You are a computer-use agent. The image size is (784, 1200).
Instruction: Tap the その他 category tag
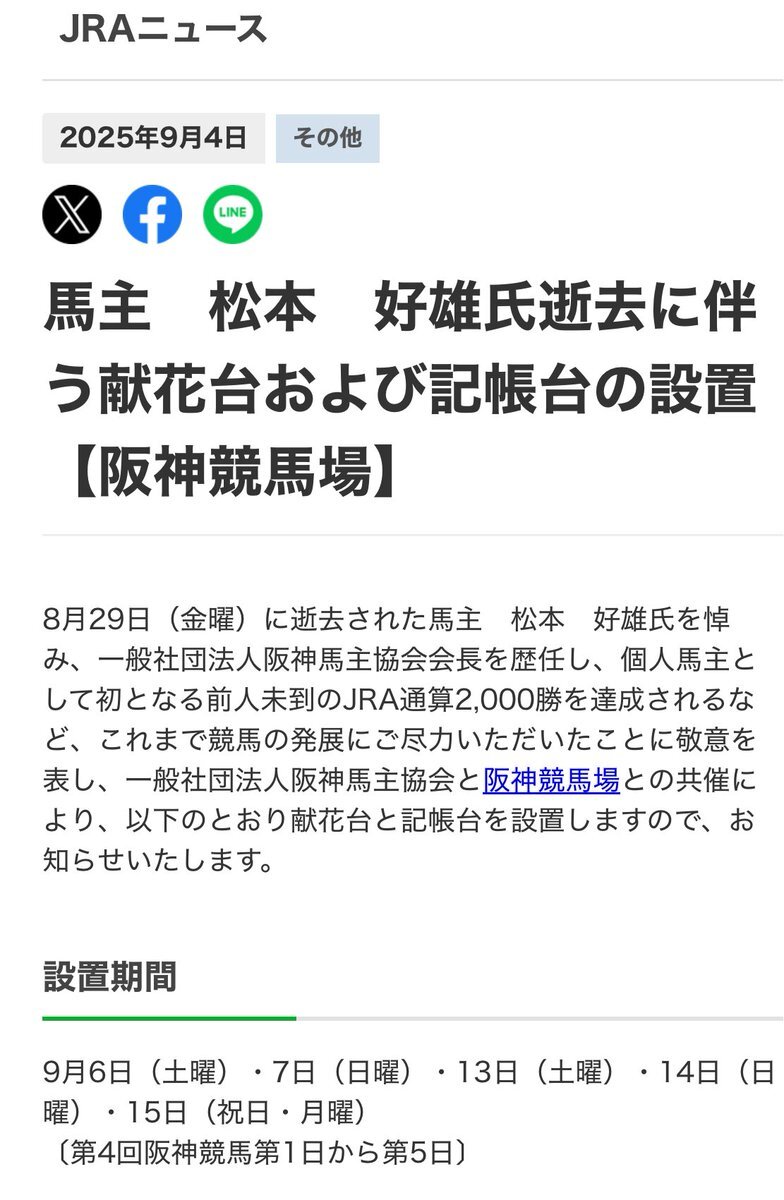327,138
